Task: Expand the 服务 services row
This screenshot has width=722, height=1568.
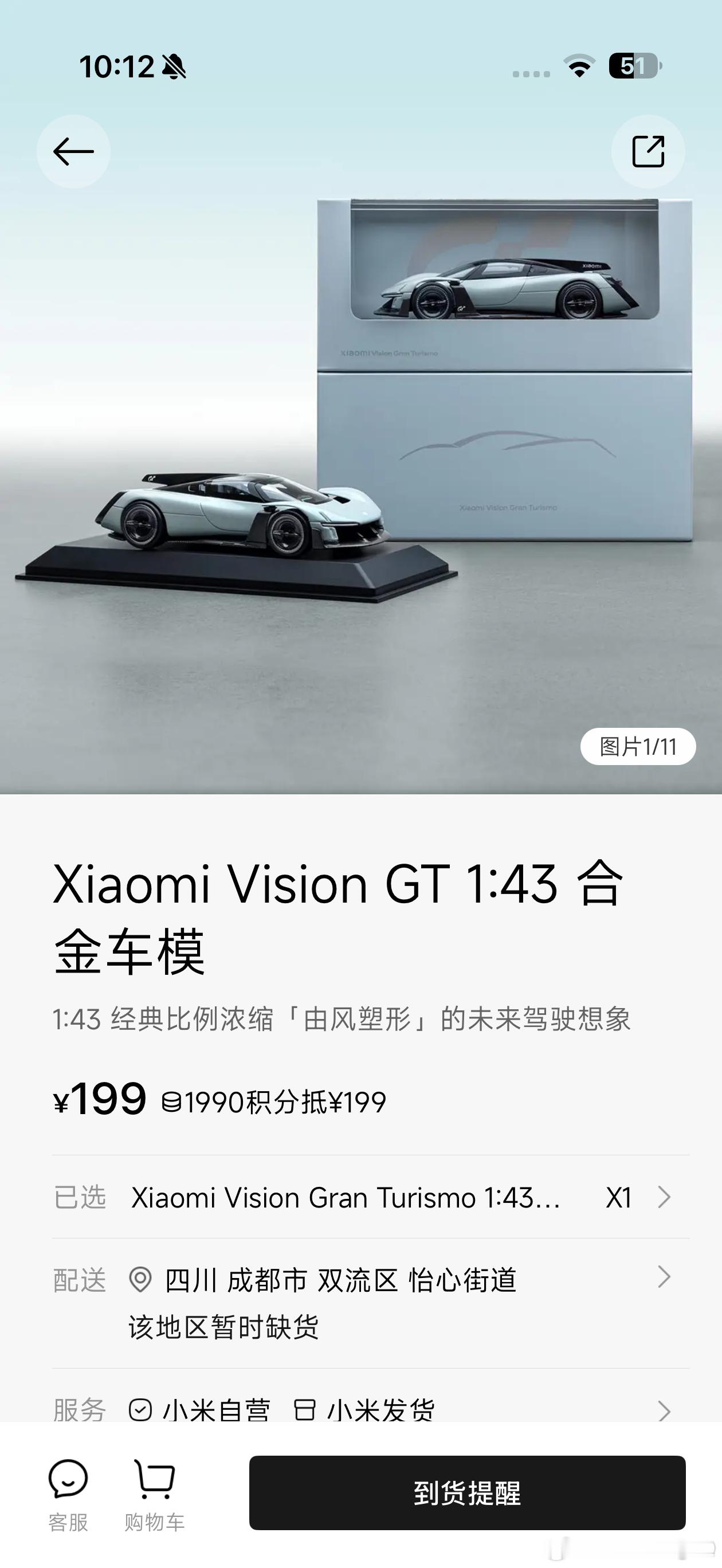Action: [664, 1411]
